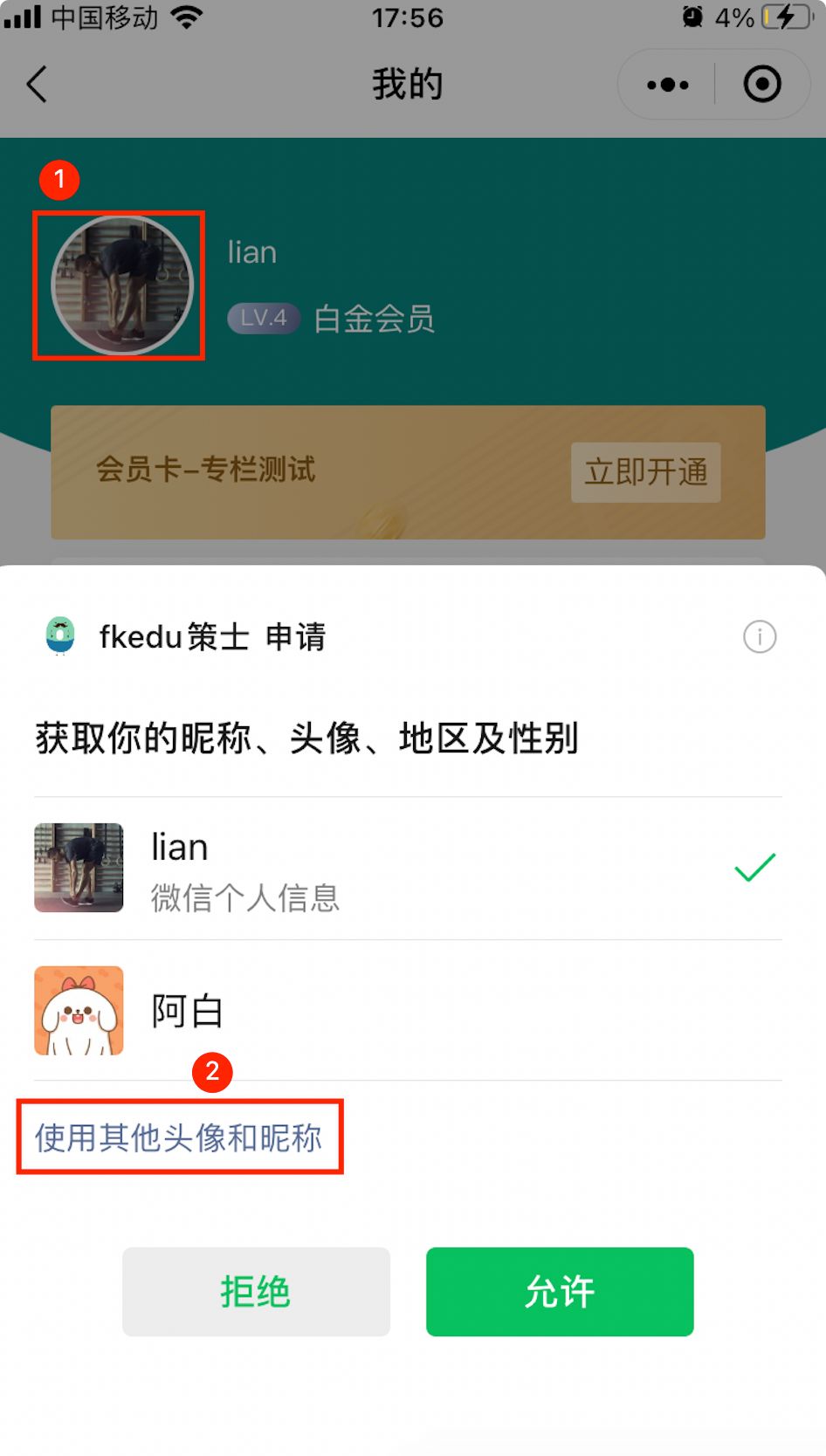Image resolution: width=826 pixels, height=1456 pixels.
Task: Select the lian 微信个人信息 profile
Action: pos(407,869)
